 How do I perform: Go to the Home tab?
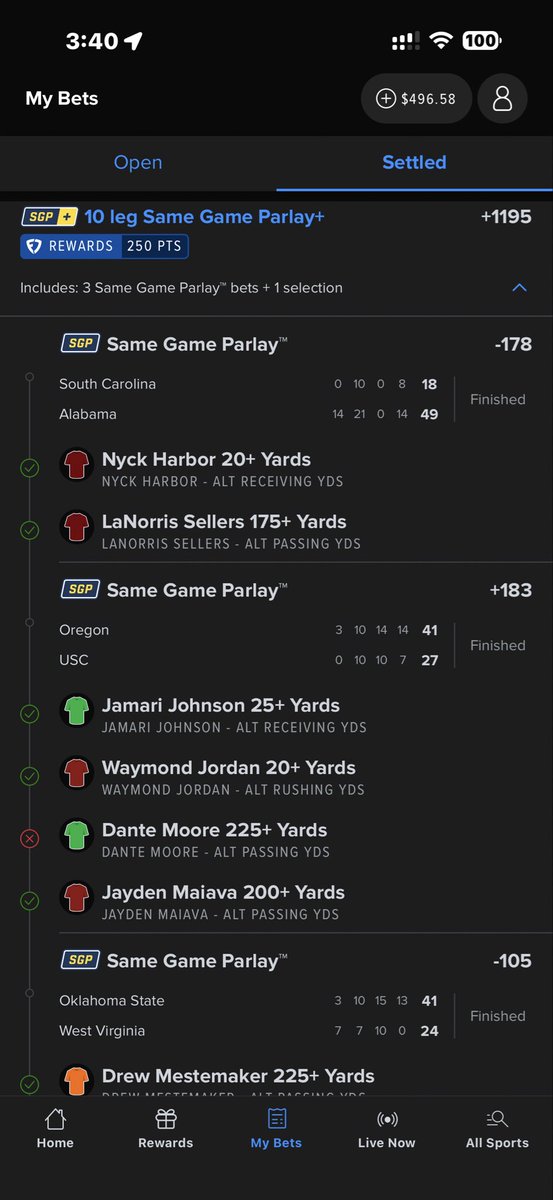pyautogui.click(x=55, y=1128)
